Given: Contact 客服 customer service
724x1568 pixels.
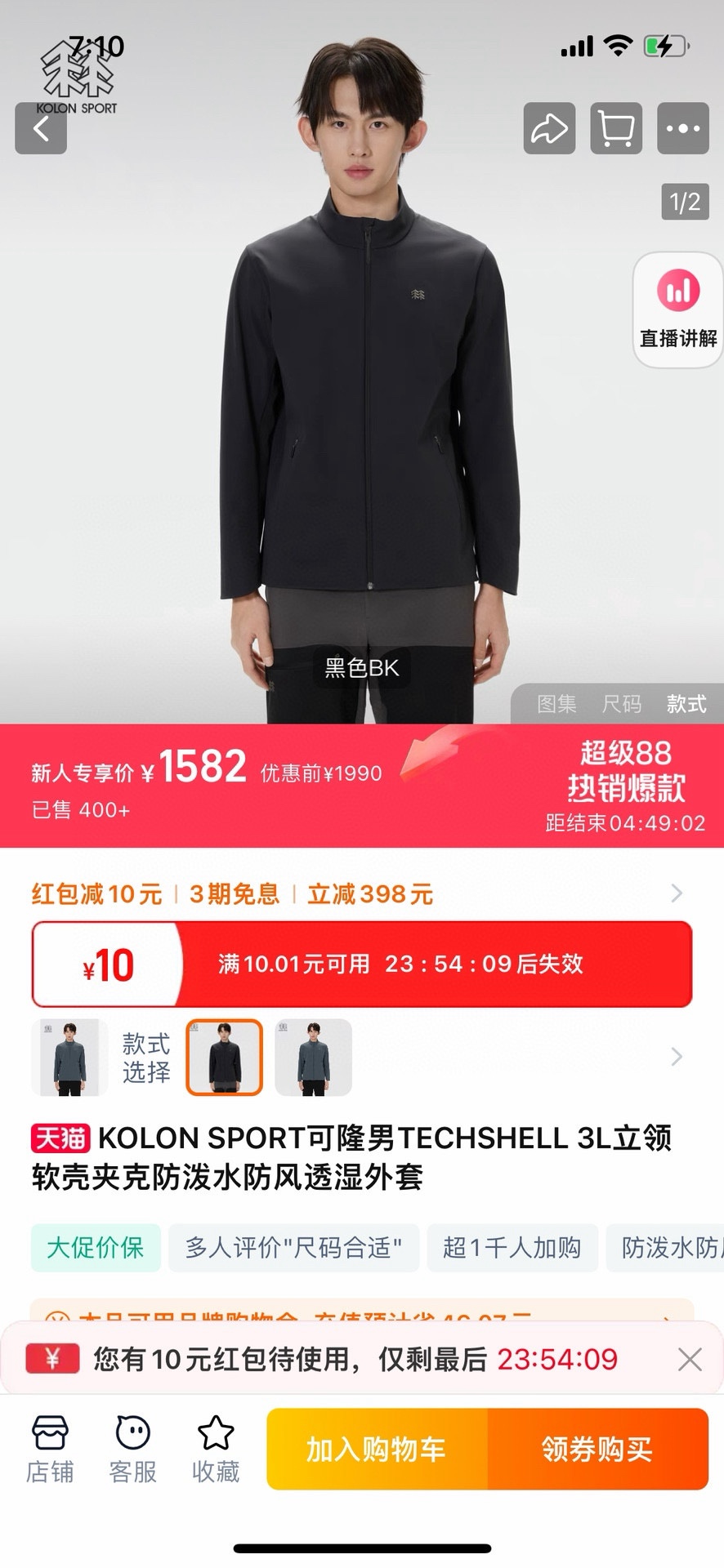Looking at the screenshot, I should pos(133,1450).
